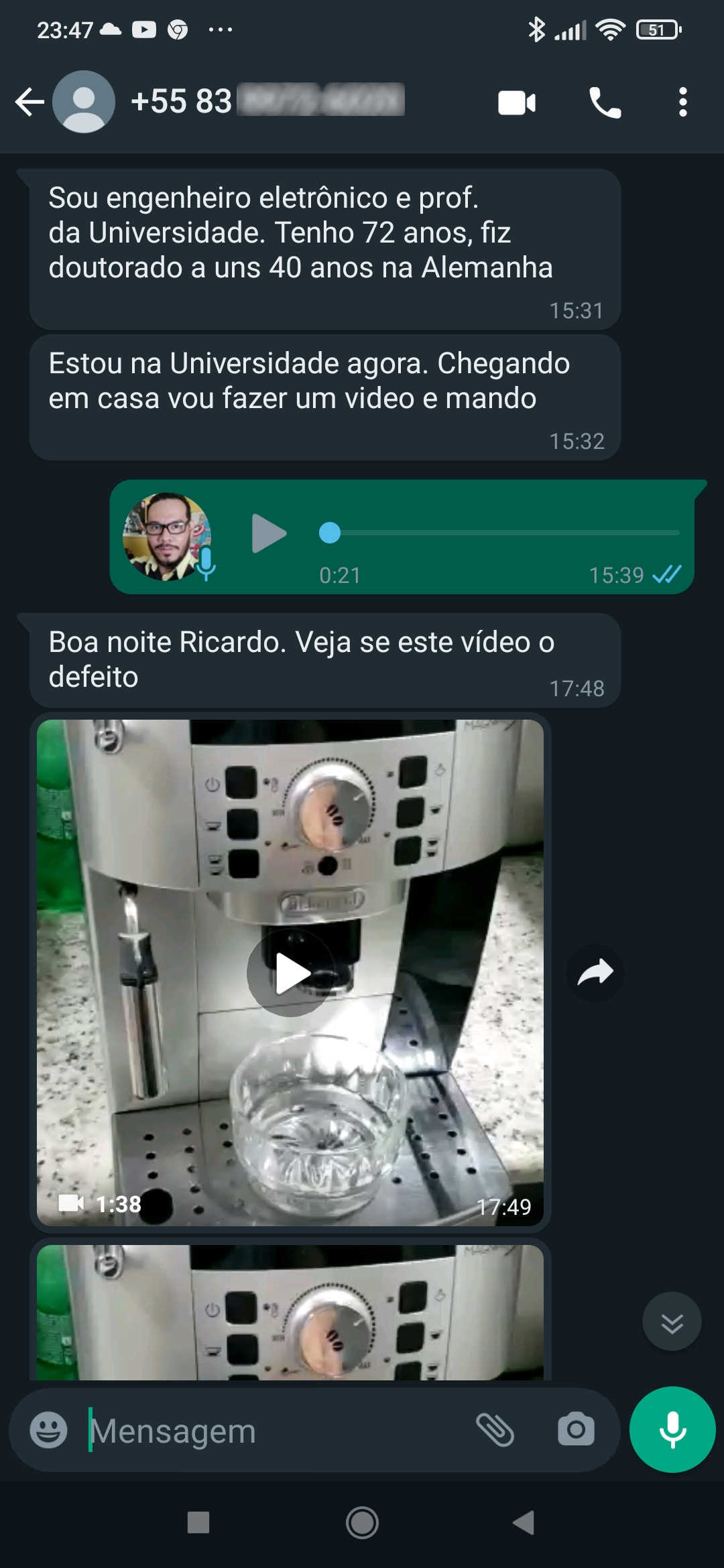This screenshot has width=724, height=1568.
Task: Seek the voice message progress slider
Action: 499,533
